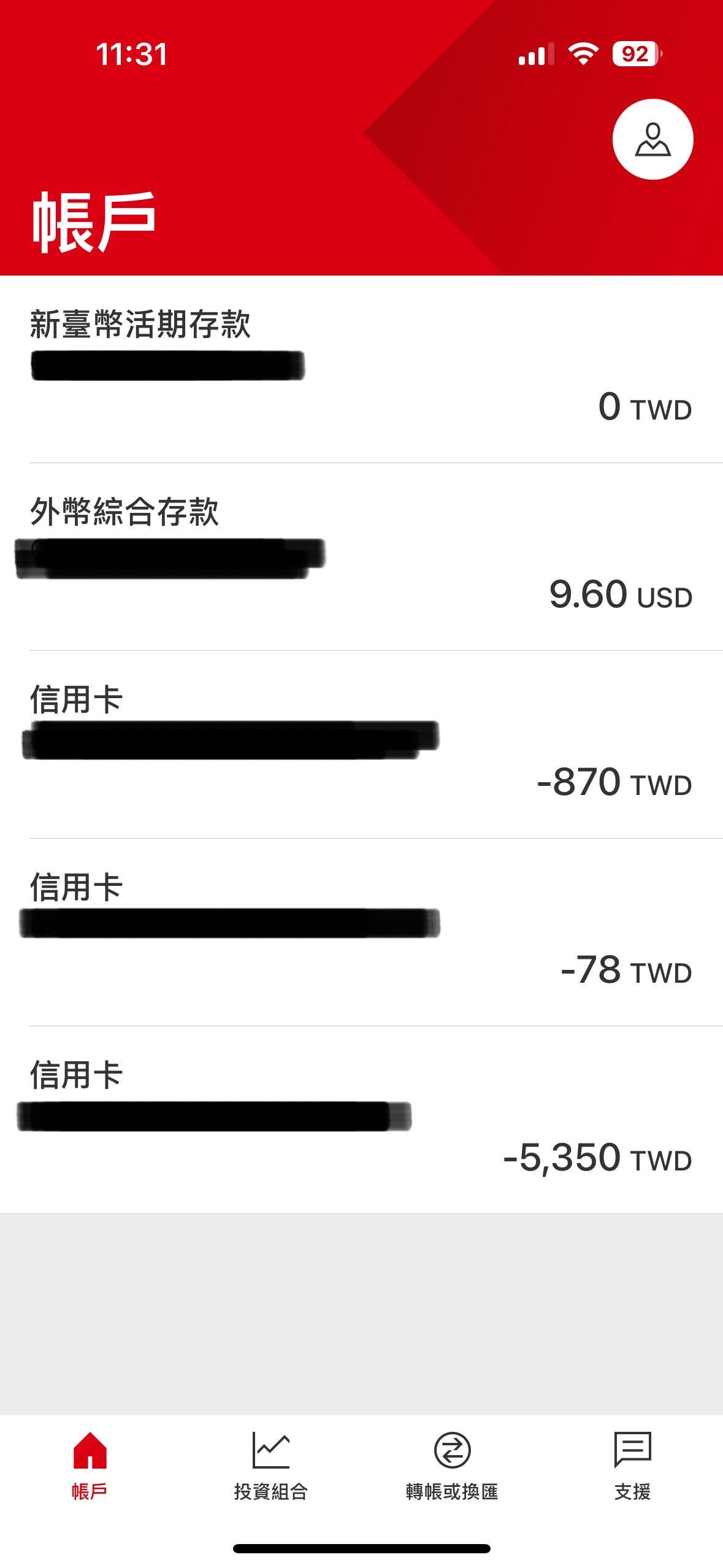723x1568 pixels.
Task: Switch to the 轉帳或換匯 tab
Action: pos(452,1466)
